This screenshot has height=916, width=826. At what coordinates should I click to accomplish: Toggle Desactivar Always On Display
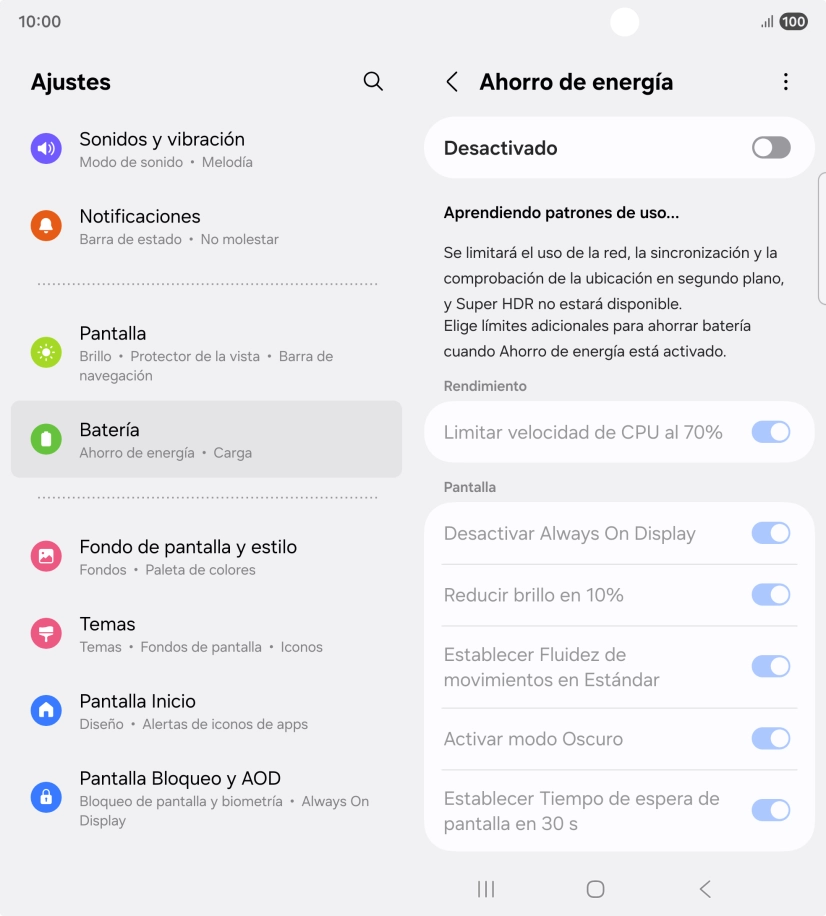click(770, 533)
